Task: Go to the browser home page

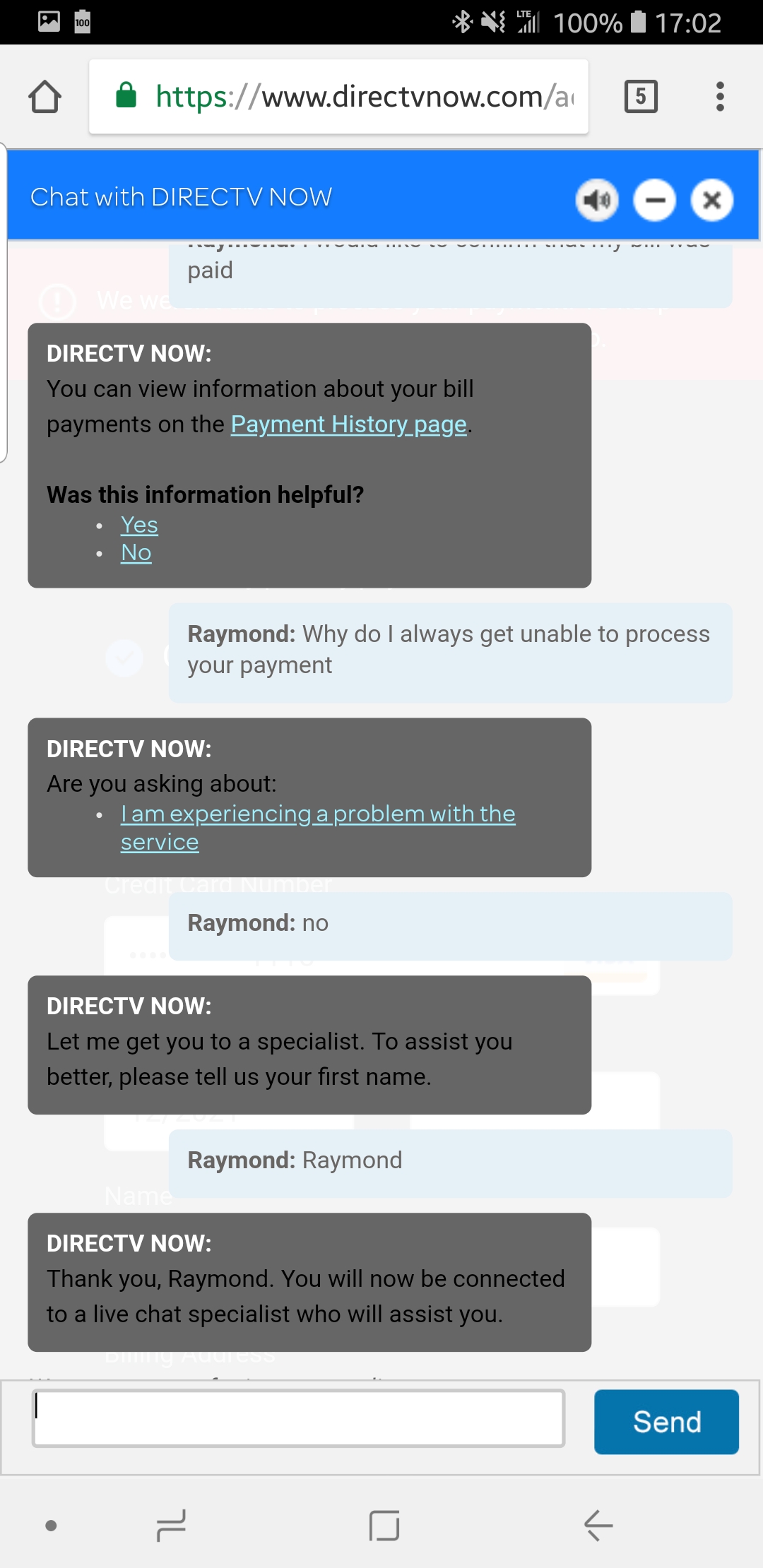Action: coord(45,97)
